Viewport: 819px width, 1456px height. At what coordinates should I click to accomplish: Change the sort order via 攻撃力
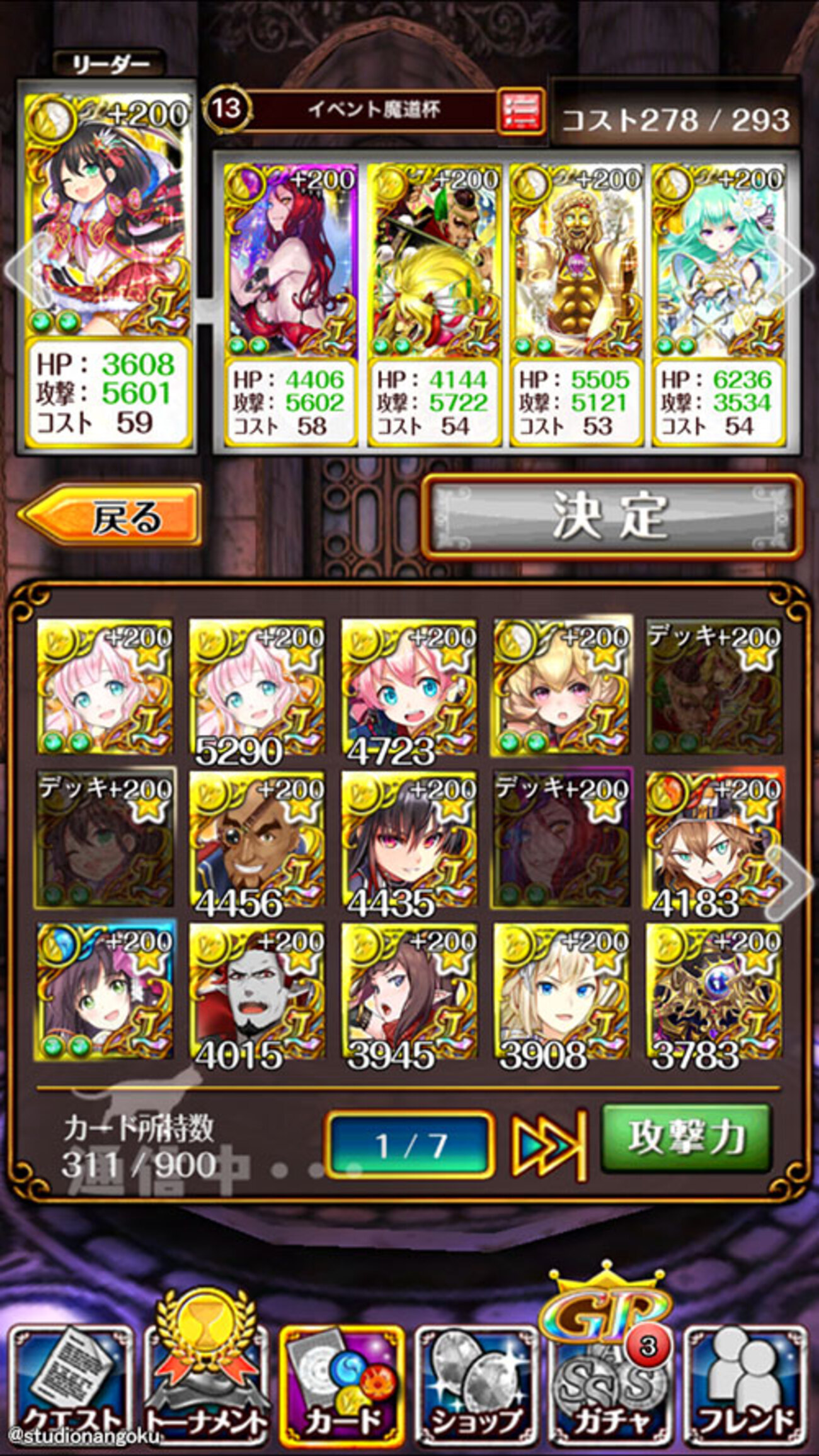point(686,1137)
